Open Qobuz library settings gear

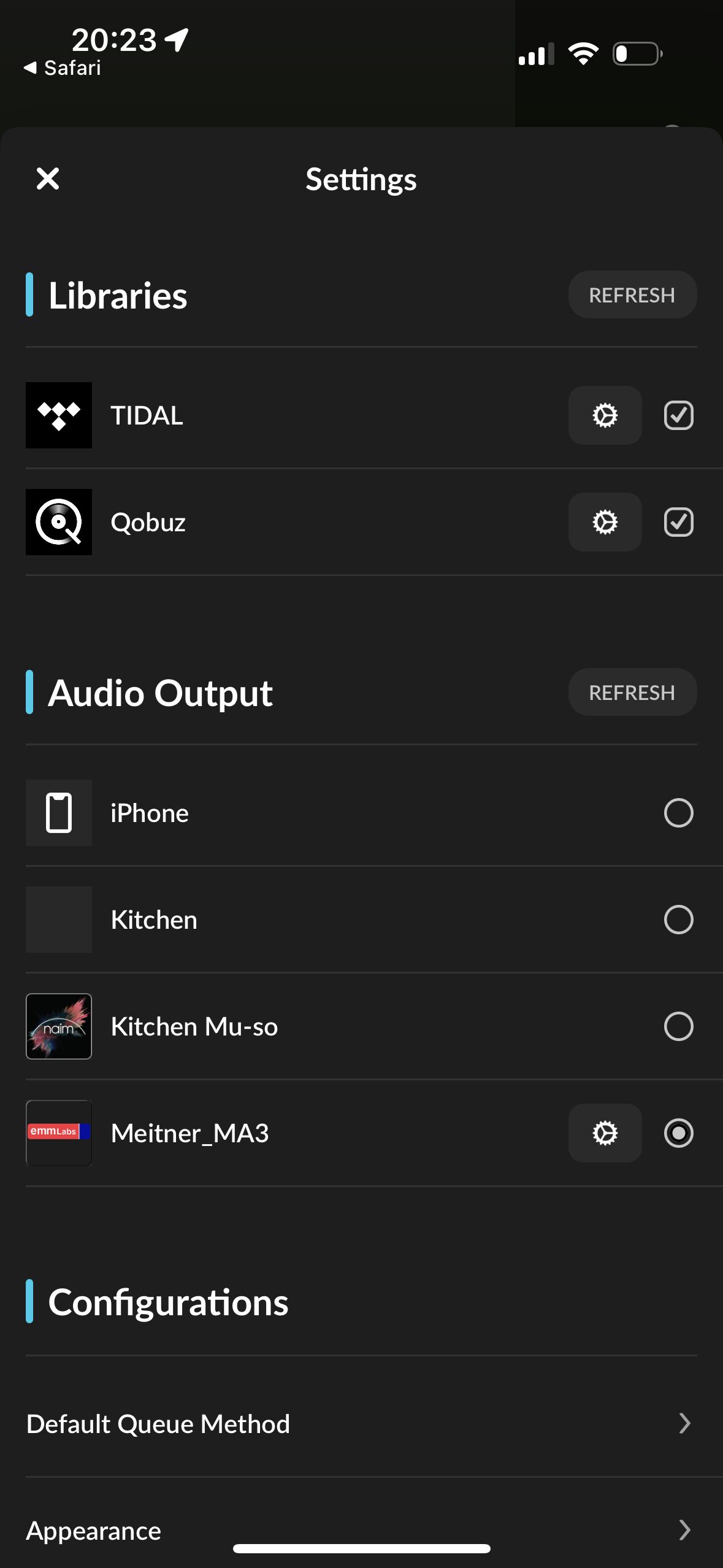(605, 522)
